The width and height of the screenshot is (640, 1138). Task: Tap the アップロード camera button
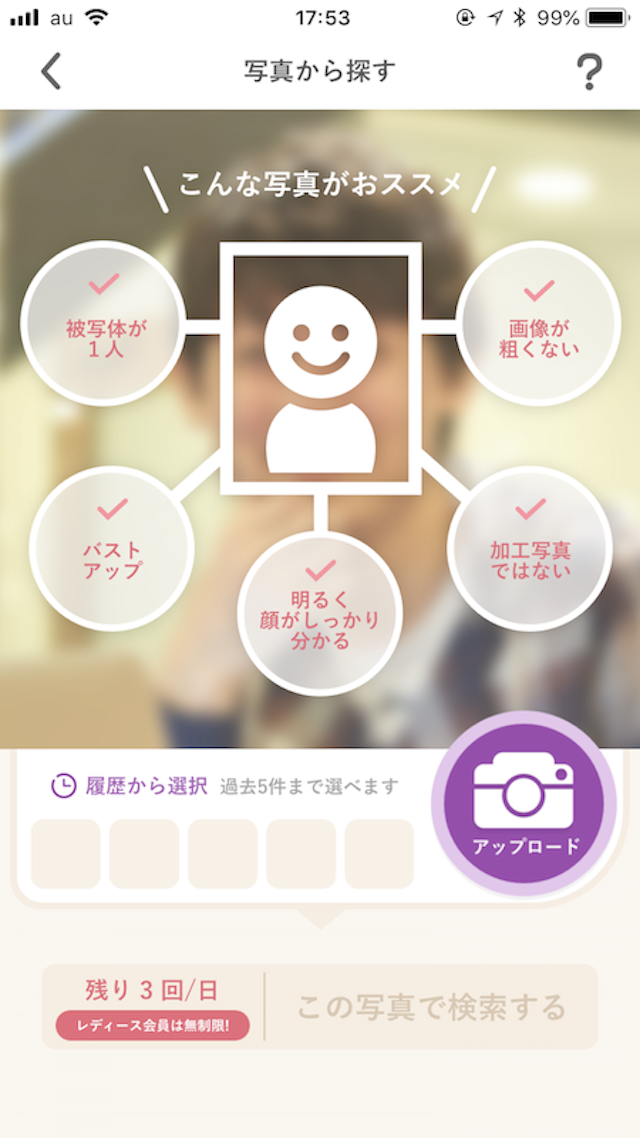(525, 803)
